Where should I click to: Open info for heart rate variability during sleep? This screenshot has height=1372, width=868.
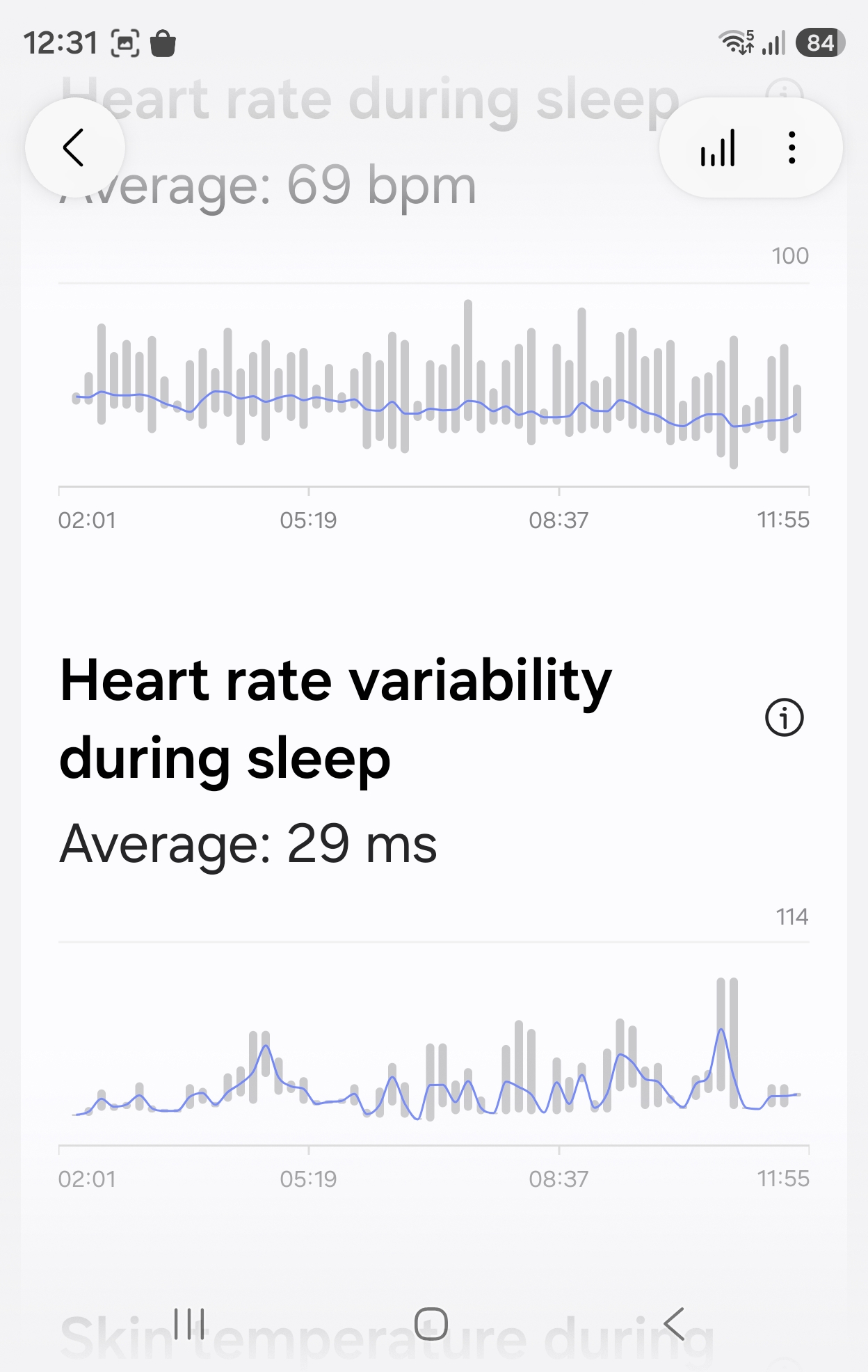point(784,717)
